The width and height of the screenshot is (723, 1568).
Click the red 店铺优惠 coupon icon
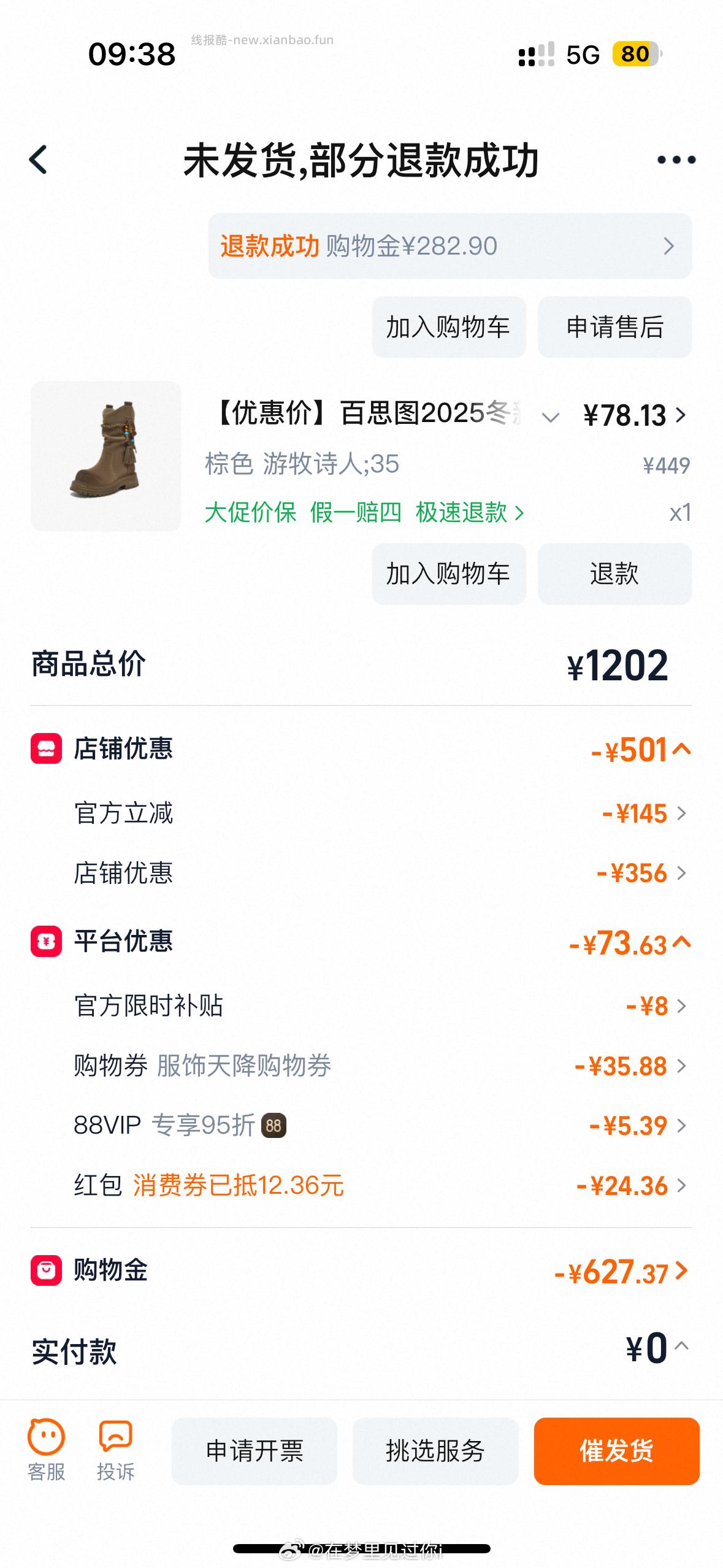point(45,748)
